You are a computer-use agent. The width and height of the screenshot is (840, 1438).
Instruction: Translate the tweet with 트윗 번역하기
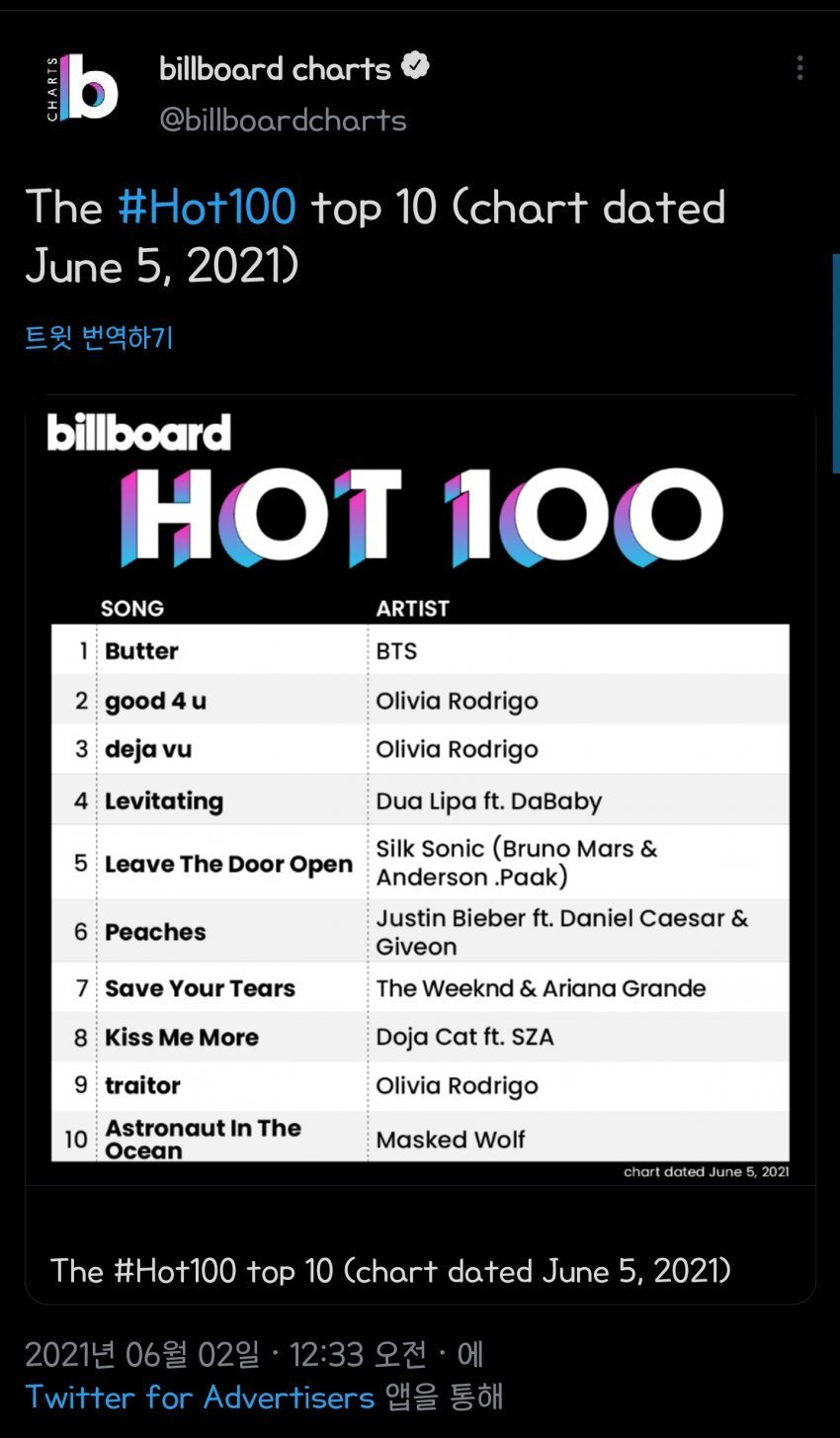coord(99,338)
